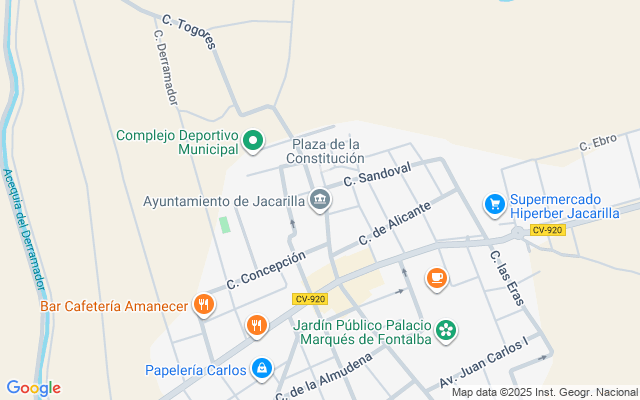Open Bar Cafetería Amanecer restaurant pin
The image size is (640, 400).
[x=204, y=305]
